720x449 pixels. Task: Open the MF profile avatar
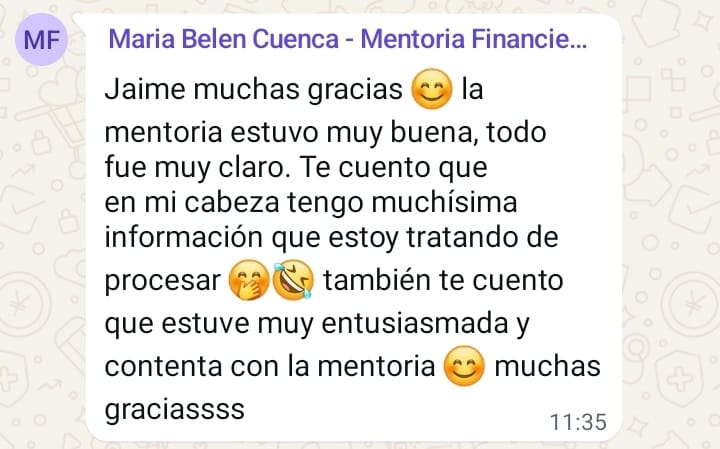tap(40, 42)
